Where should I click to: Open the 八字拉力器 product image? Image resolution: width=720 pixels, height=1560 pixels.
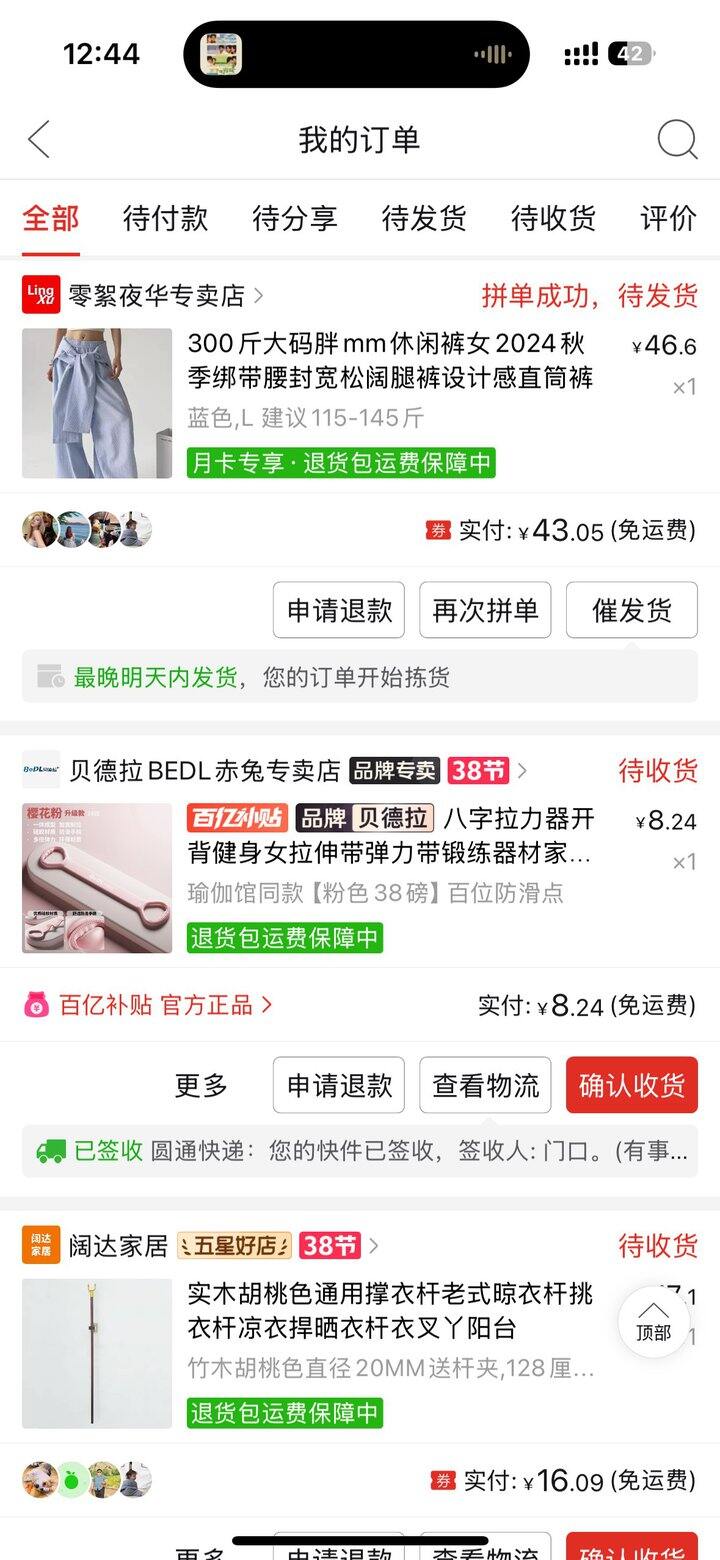[97, 878]
